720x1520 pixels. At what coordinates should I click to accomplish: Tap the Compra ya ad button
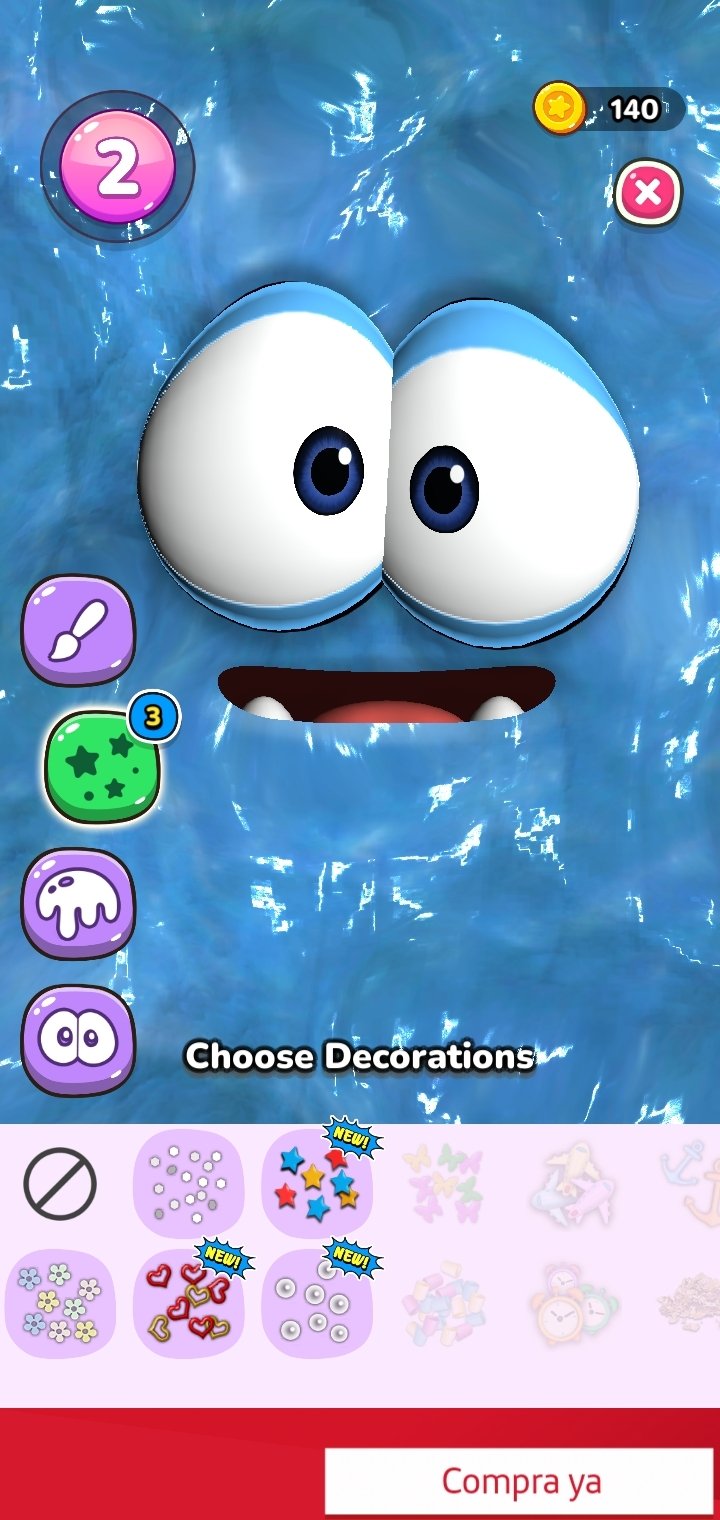521,1481
